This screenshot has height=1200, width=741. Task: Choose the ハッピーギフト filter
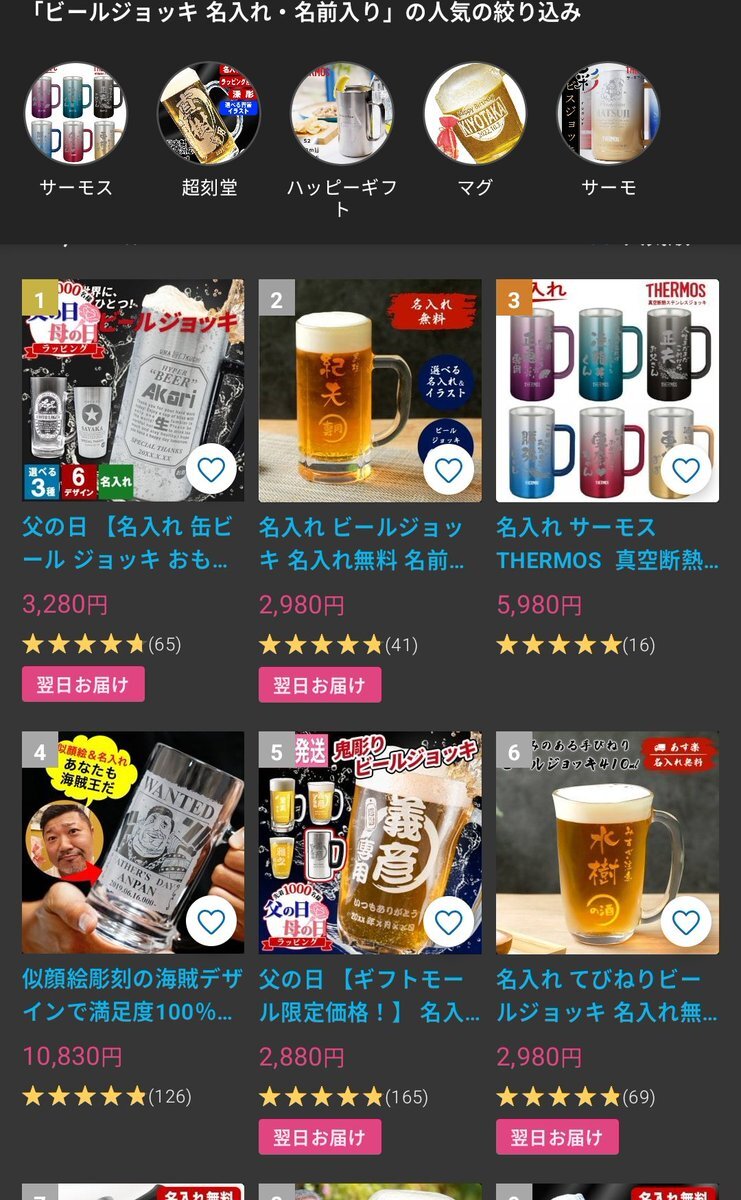[x=342, y=113]
